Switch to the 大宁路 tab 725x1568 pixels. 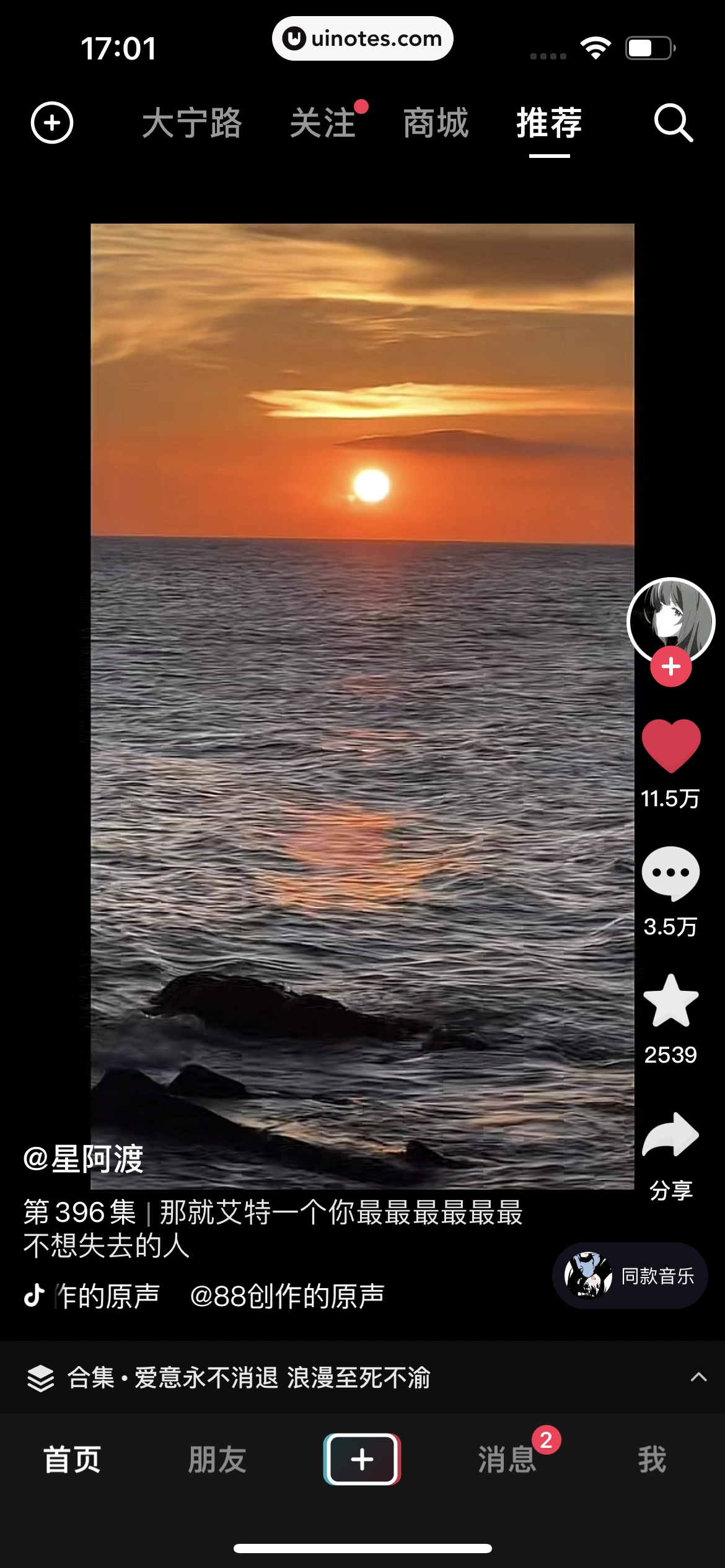point(191,123)
